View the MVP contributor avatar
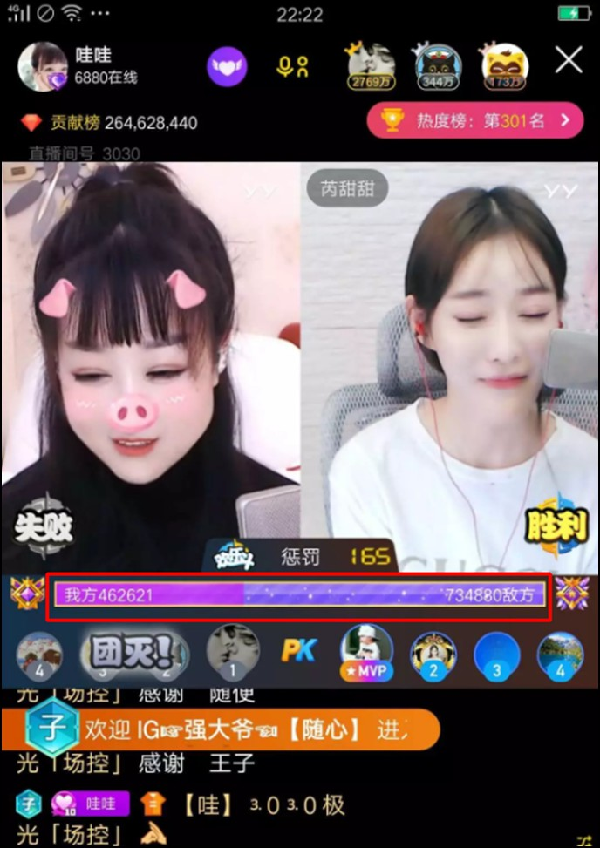The image size is (600, 848). pos(365,651)
